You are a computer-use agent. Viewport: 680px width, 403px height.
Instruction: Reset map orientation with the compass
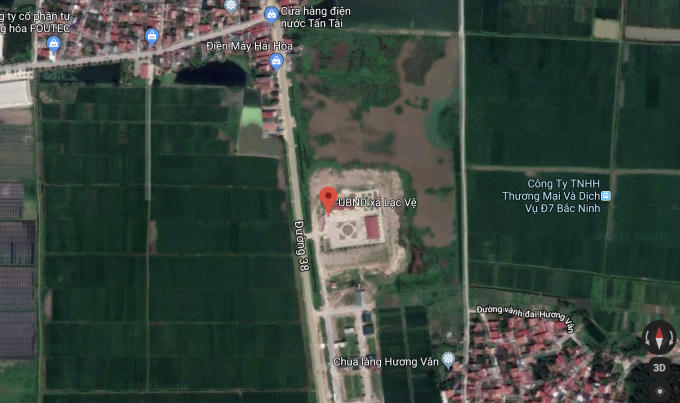coord(660,337)
